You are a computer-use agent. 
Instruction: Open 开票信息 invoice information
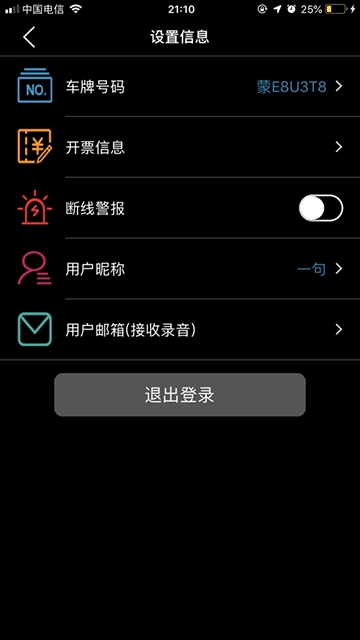point(180,147)
